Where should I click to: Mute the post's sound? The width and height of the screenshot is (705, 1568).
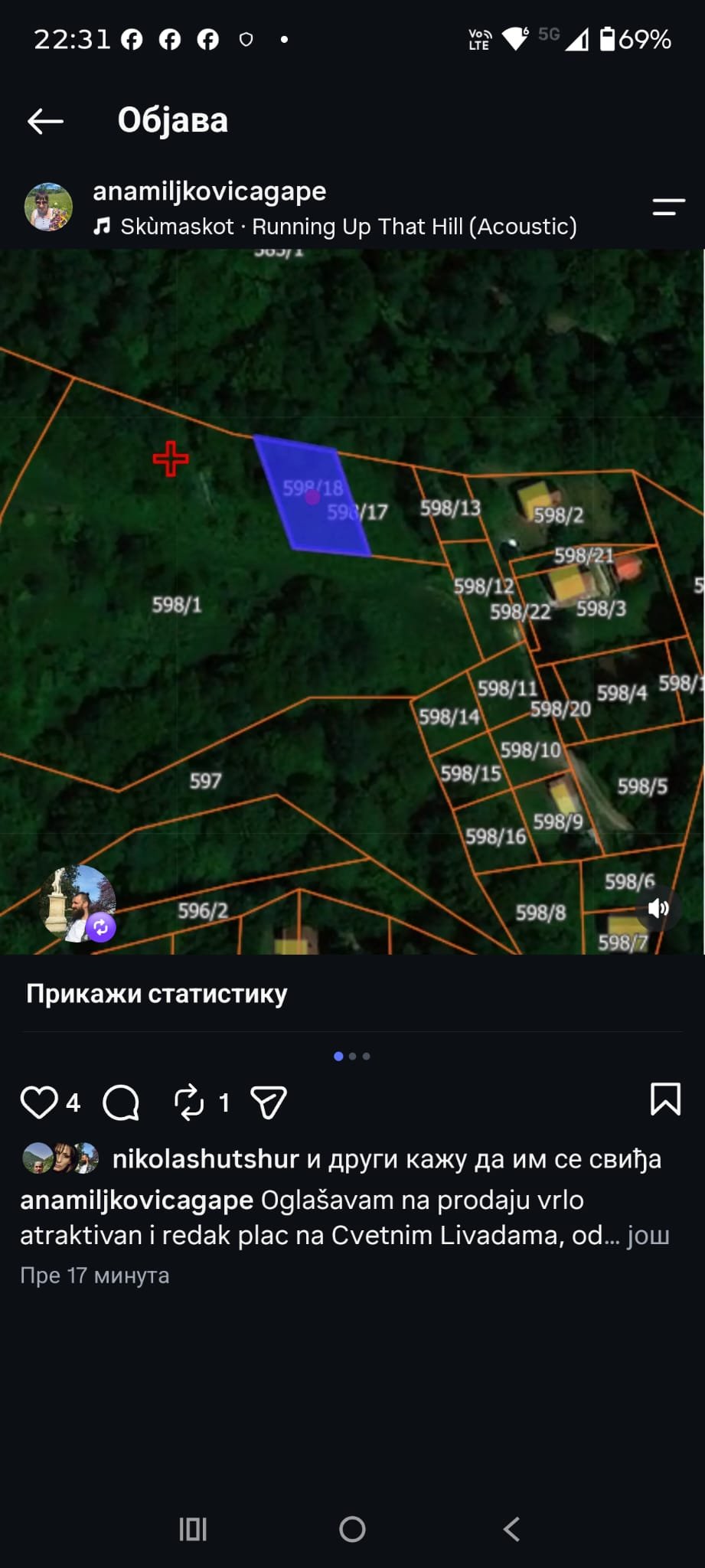click(658, 908)
